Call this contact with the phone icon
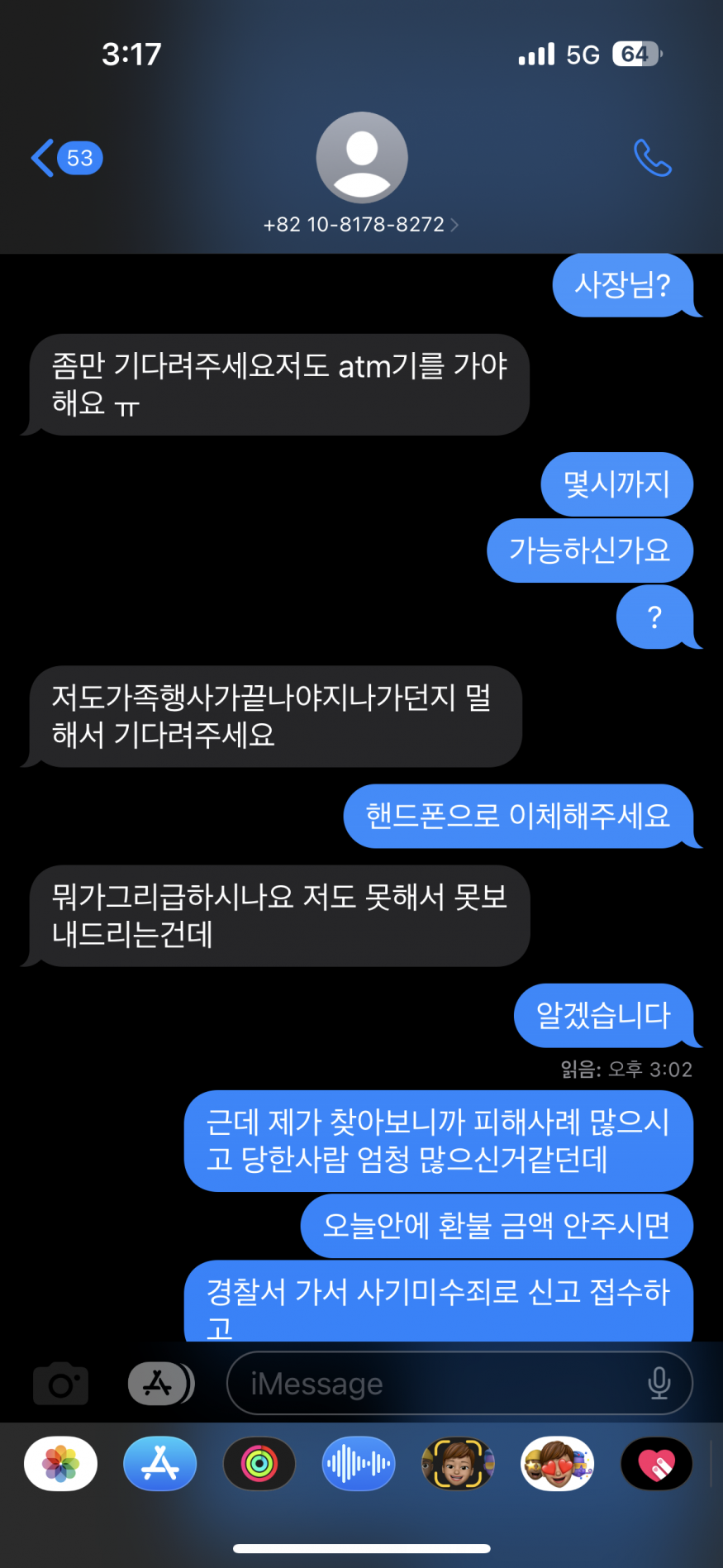The width and height of the screenshot is (723, 1568). (x=652, y=158)
